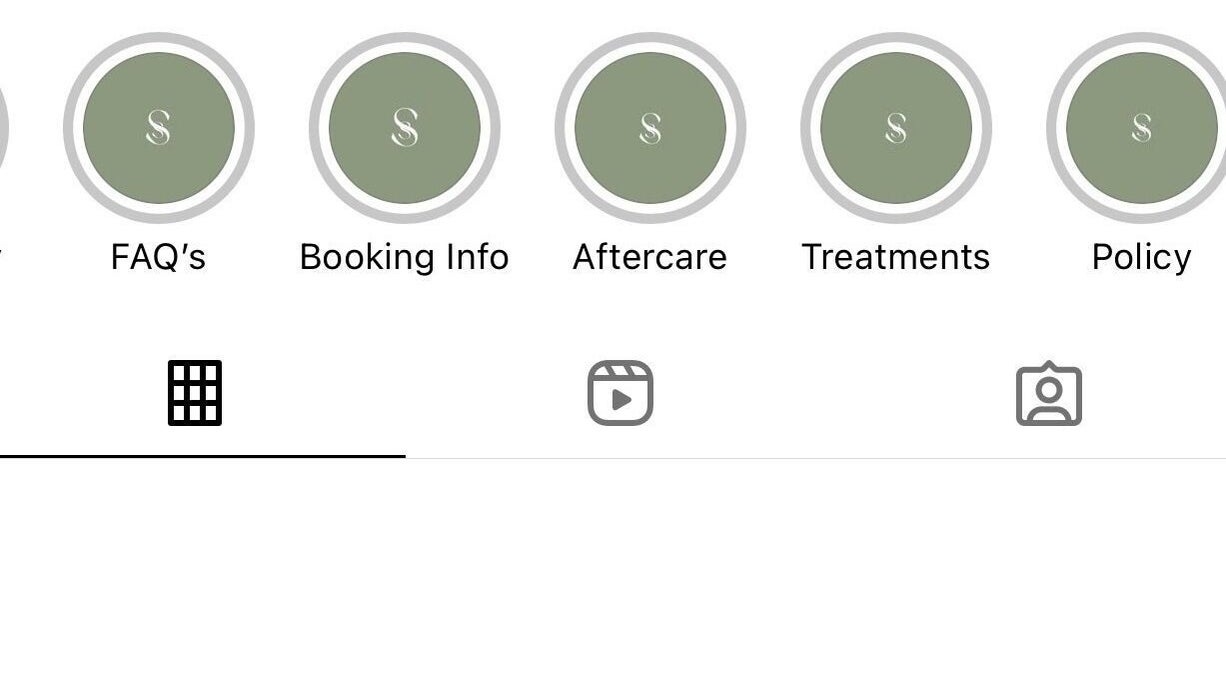This screenshot has width=1226, height=678.
Task: Switch to the Reels tab
Action: click(x=620, y=393)
